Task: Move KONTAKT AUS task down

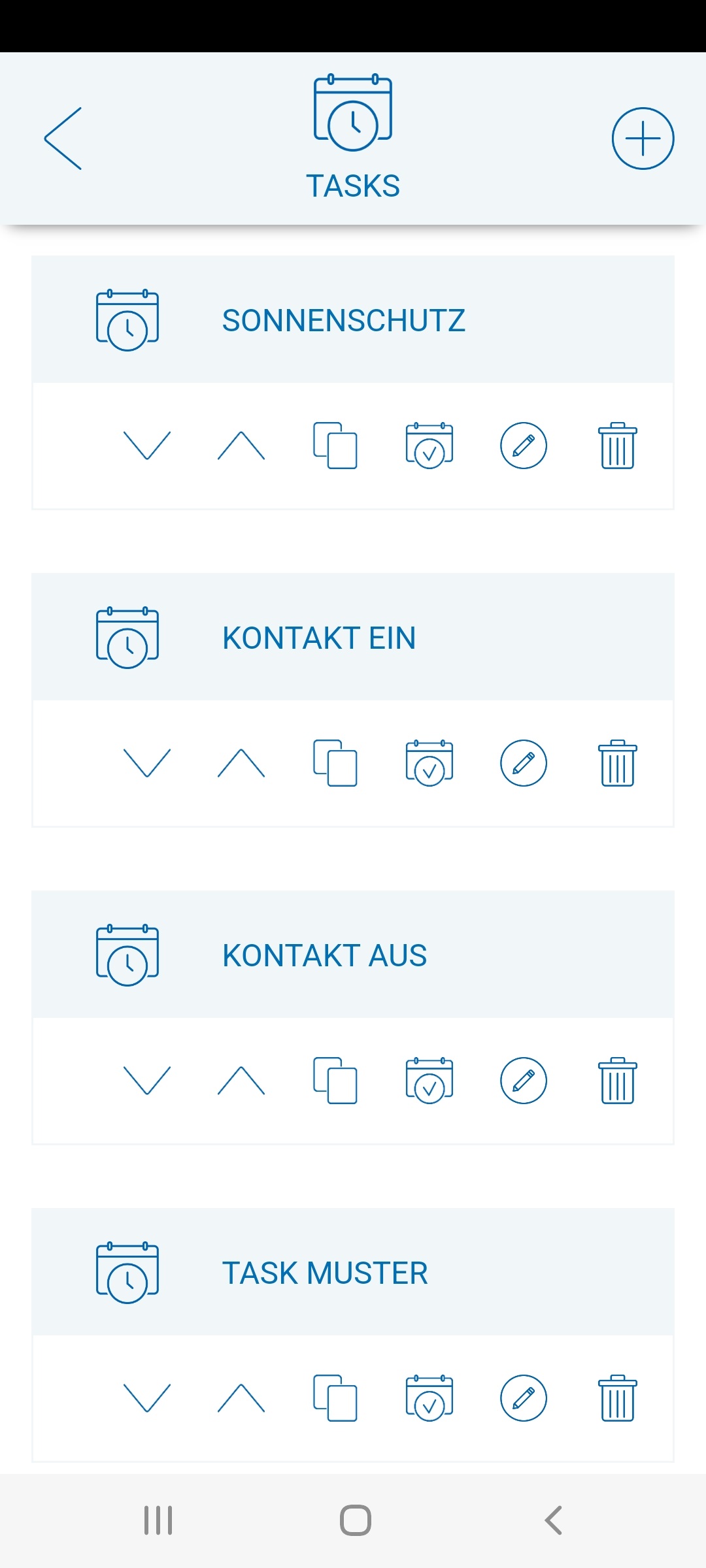Action: 147,1081
